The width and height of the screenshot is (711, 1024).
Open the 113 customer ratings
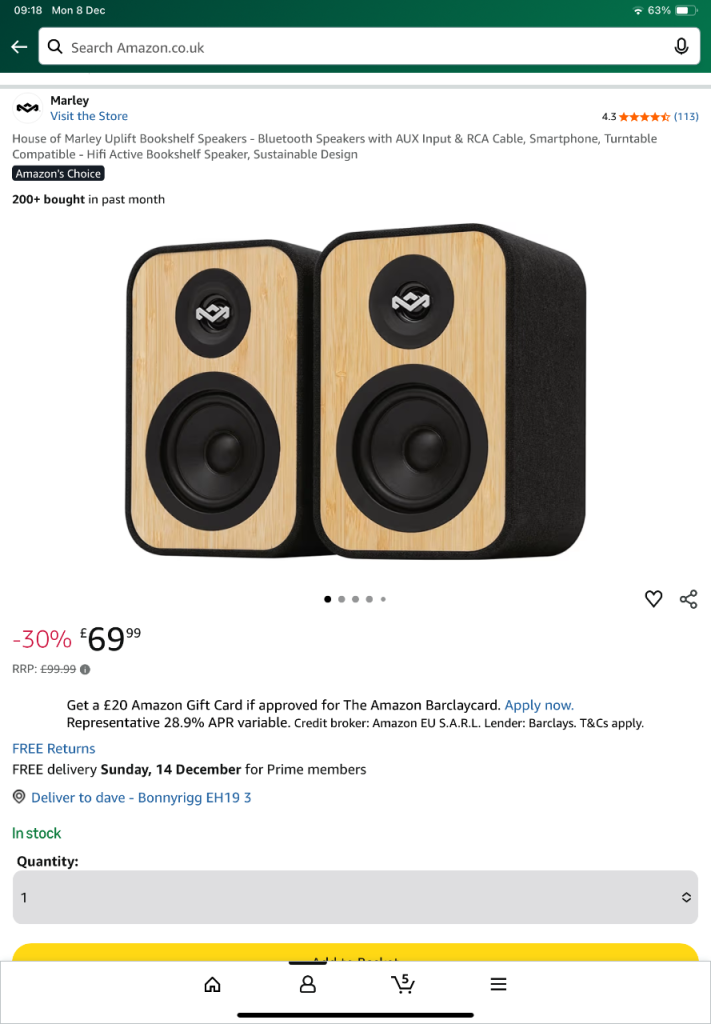686,117
